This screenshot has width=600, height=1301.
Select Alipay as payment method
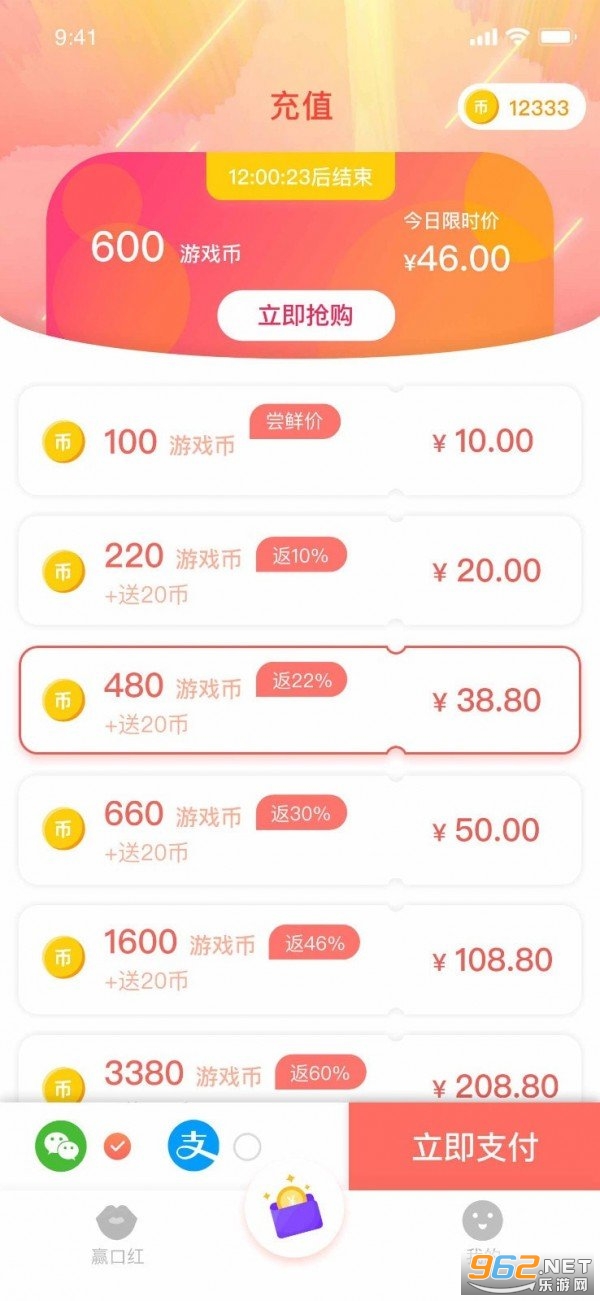point(193,1146)
